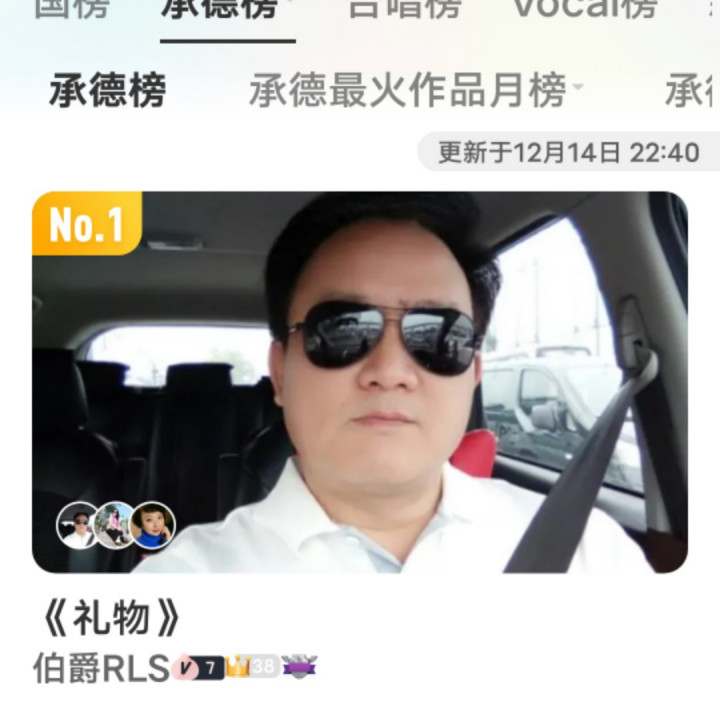Switch to the 合唱榜 tab

click(x=405, y=8)
